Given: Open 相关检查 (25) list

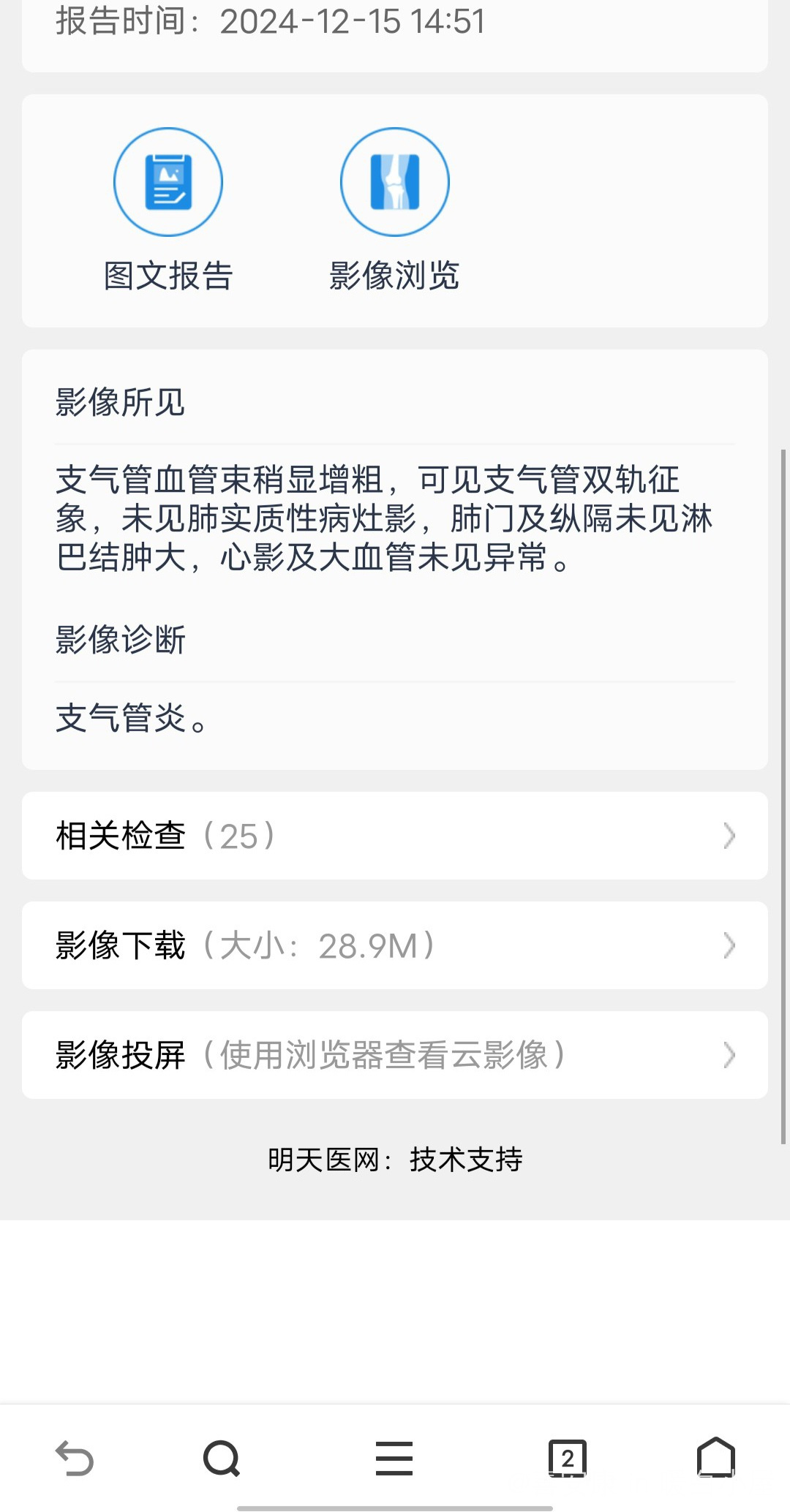Looking at the screenshot, I should tap(395, 836).
